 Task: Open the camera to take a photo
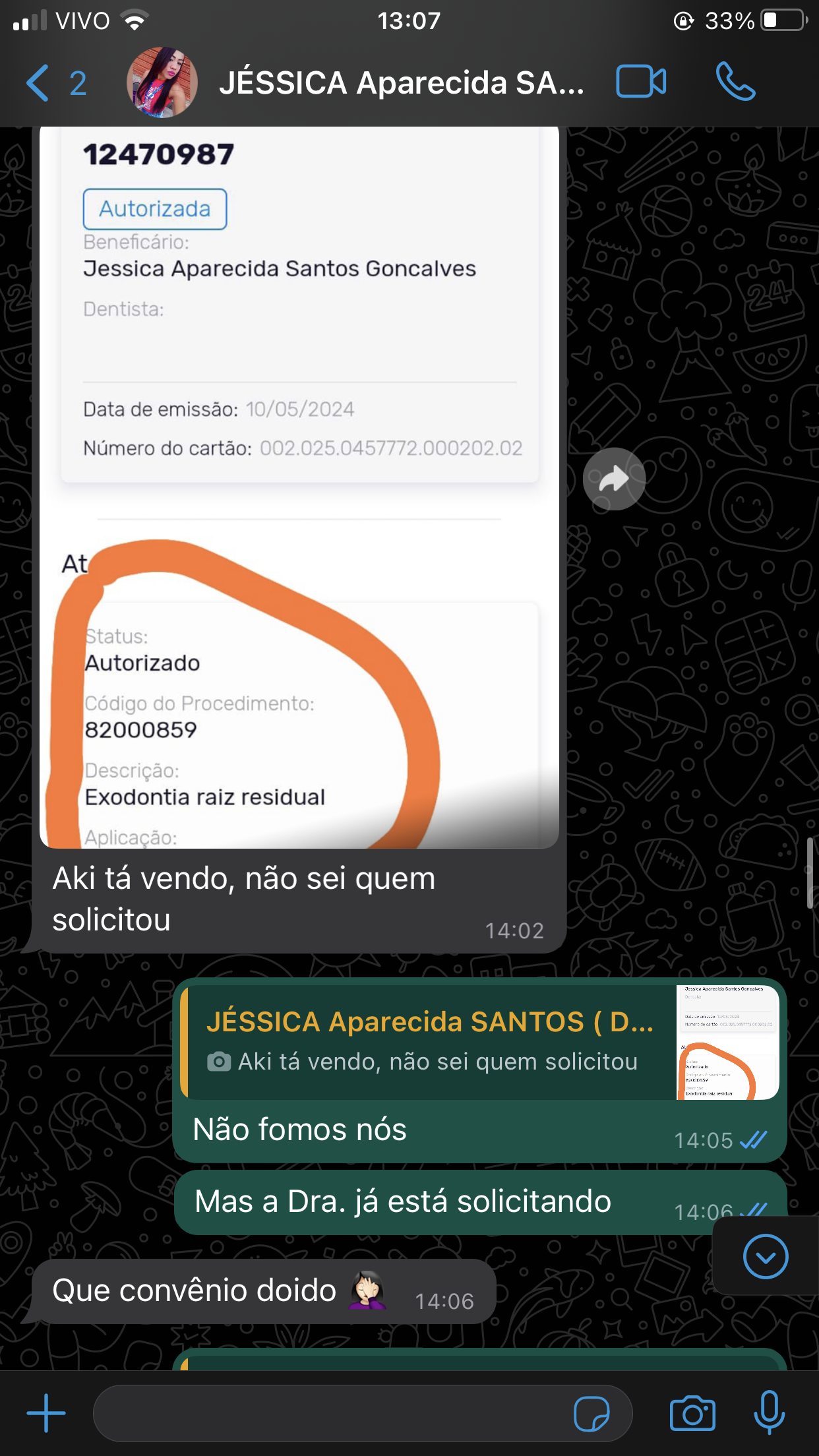692,1413
